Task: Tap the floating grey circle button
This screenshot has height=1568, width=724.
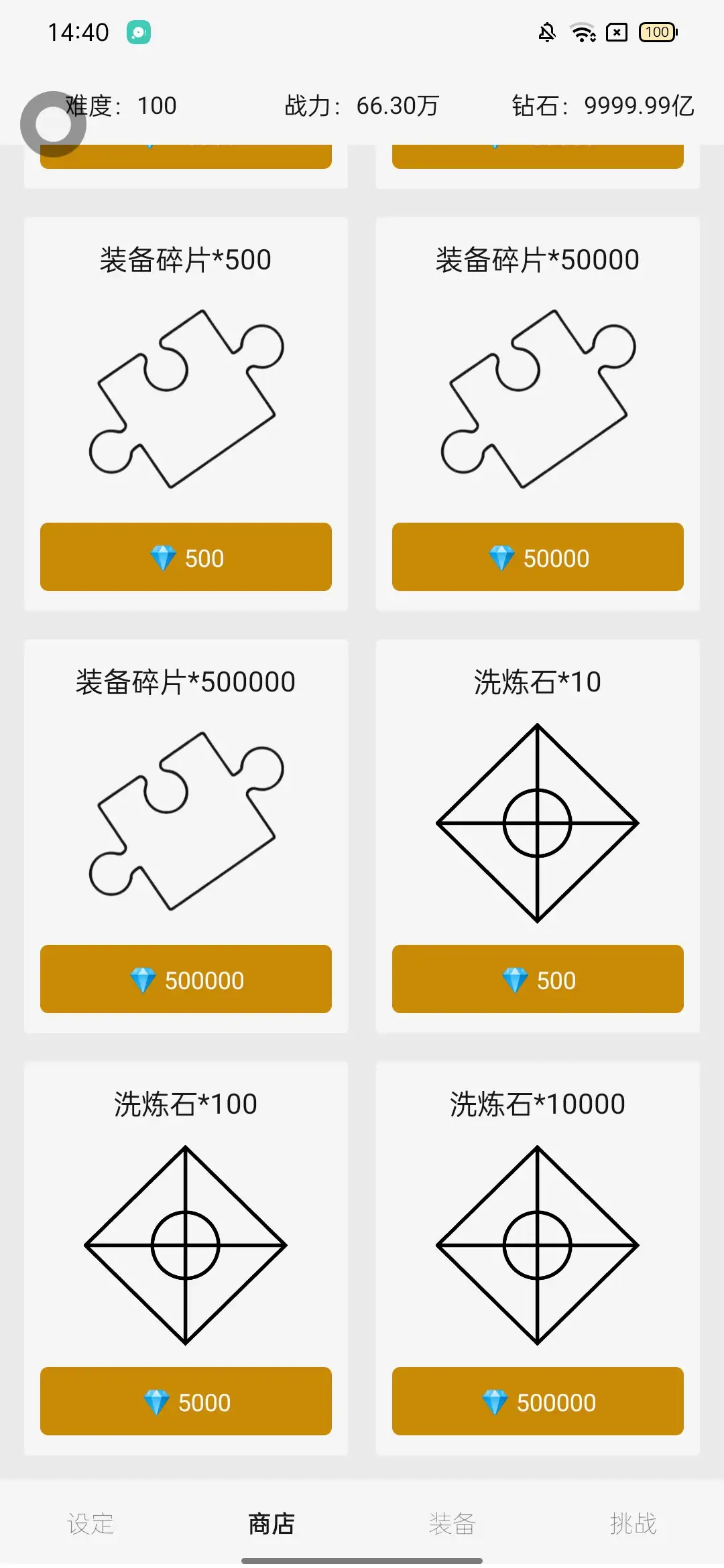Action: pyautogui.click(x=53, y=124)
